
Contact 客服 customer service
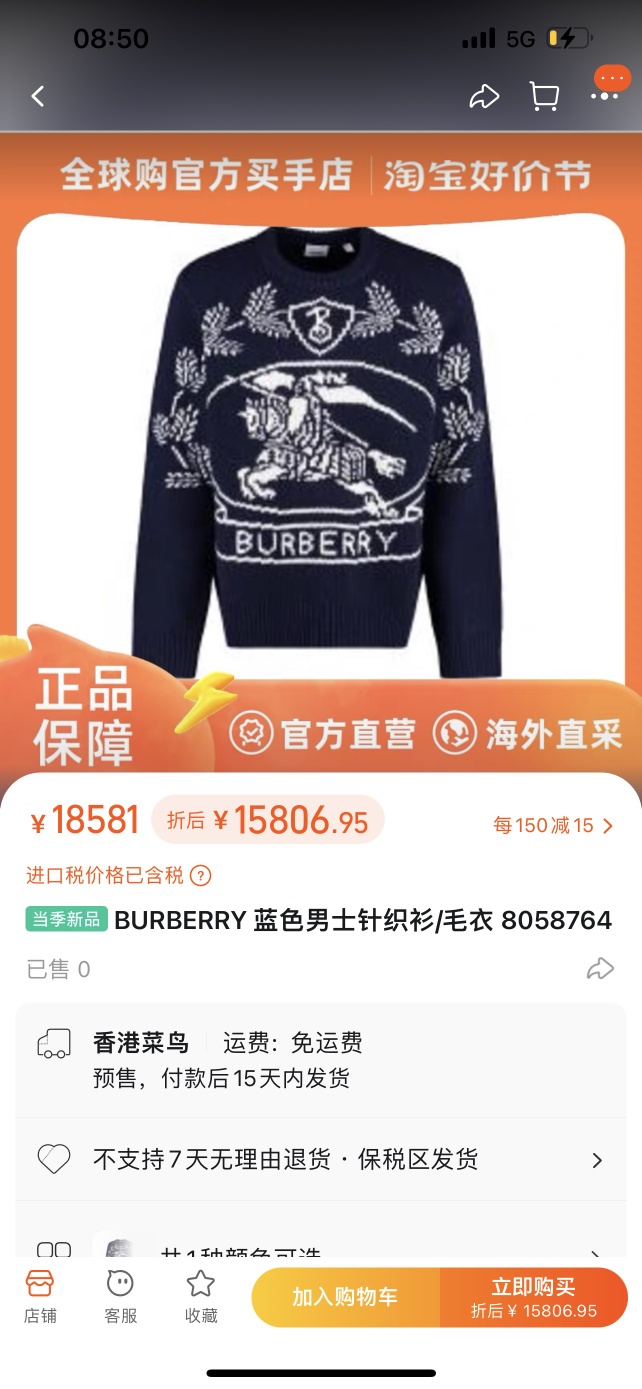pyautogui.click(x=120, y=1297)
